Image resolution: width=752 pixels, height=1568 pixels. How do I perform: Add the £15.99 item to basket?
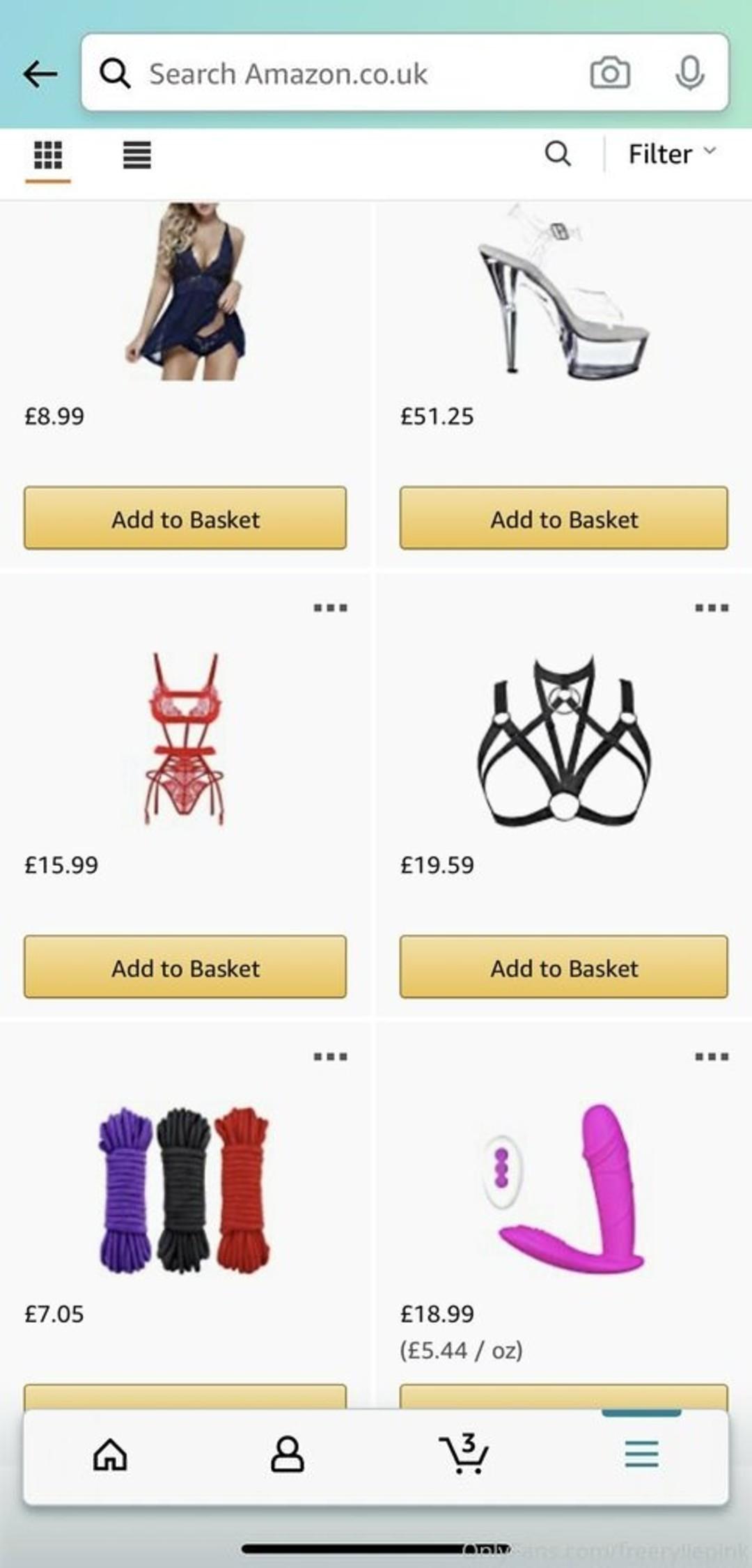click(x=185, y=968)
